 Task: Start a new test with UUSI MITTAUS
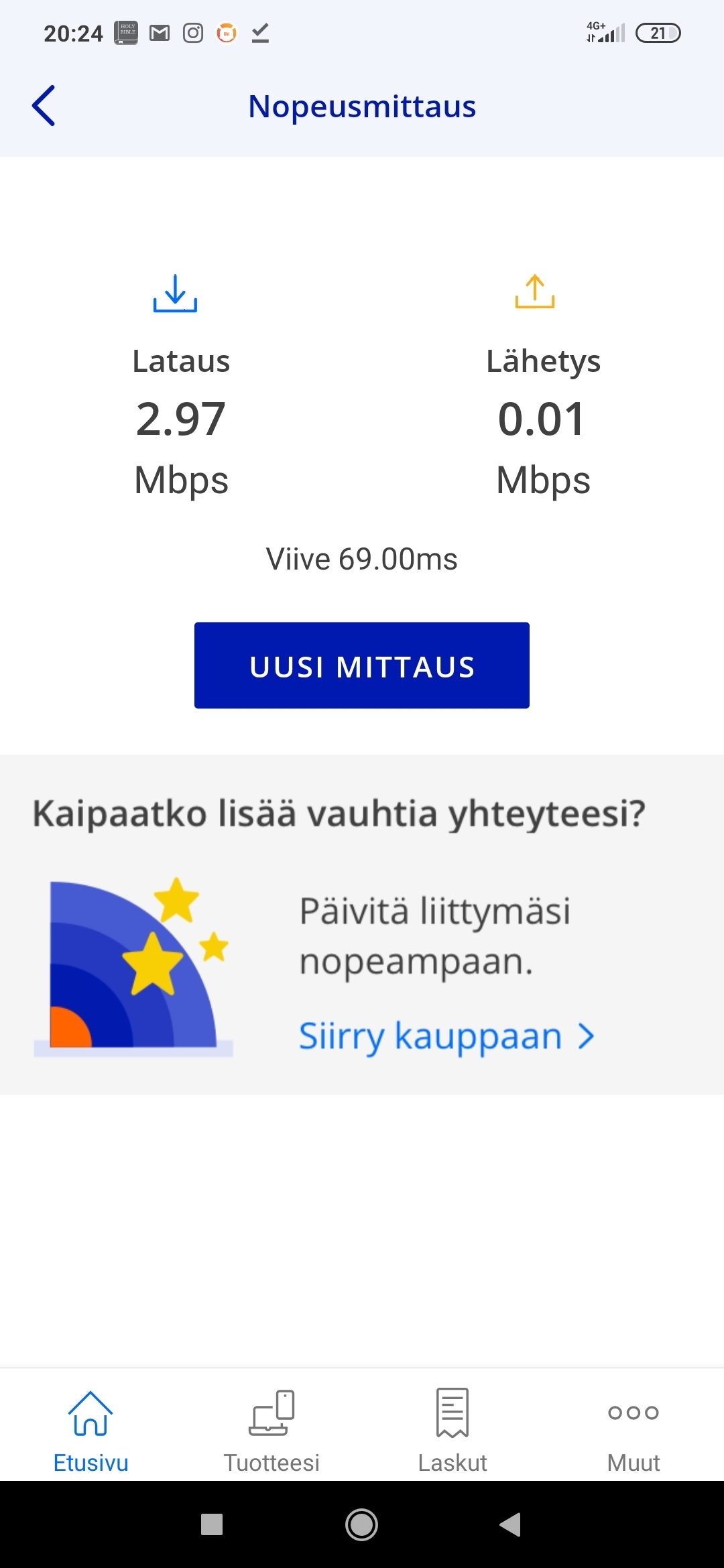click(x=362, y=665)
